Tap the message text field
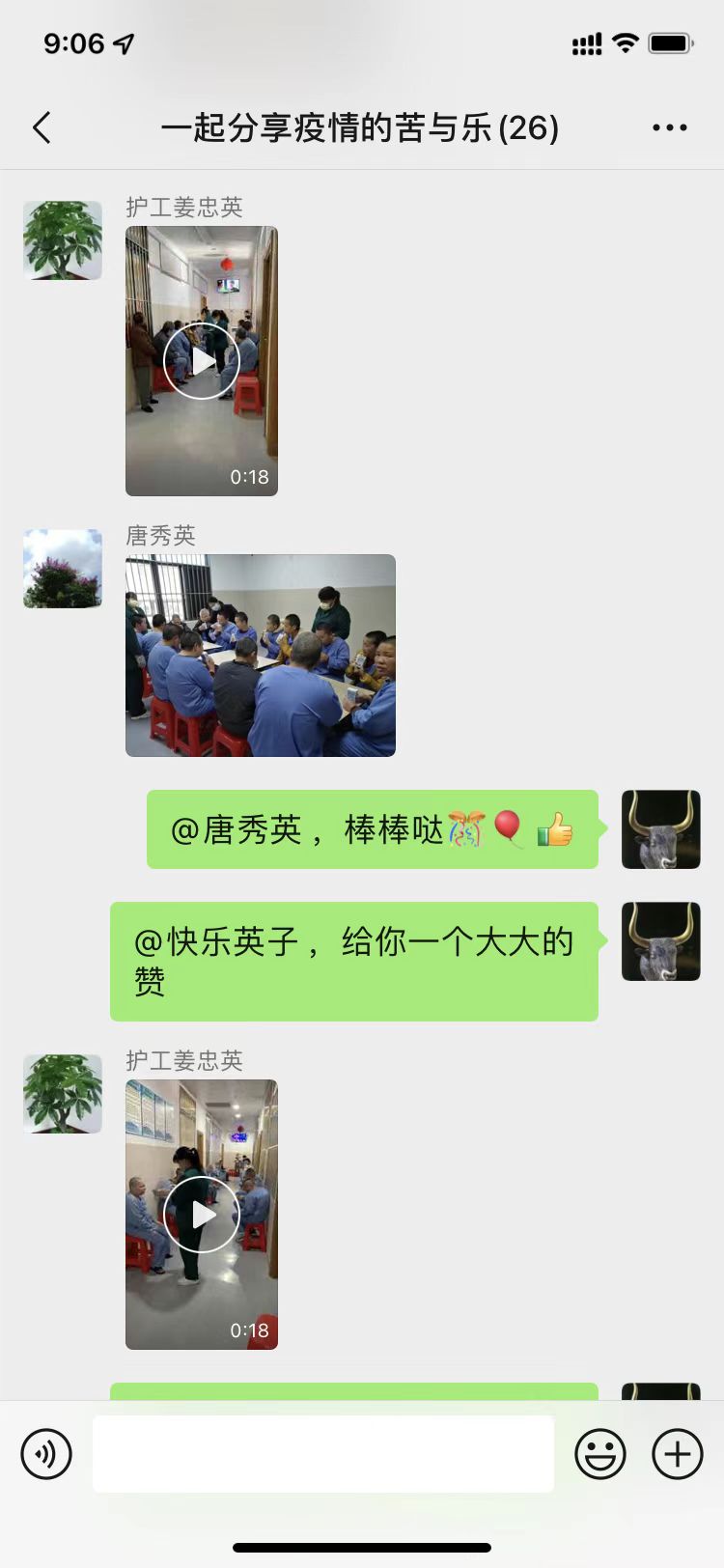Viewport: 724px width, 1568px height. [x=323, y=1453]
